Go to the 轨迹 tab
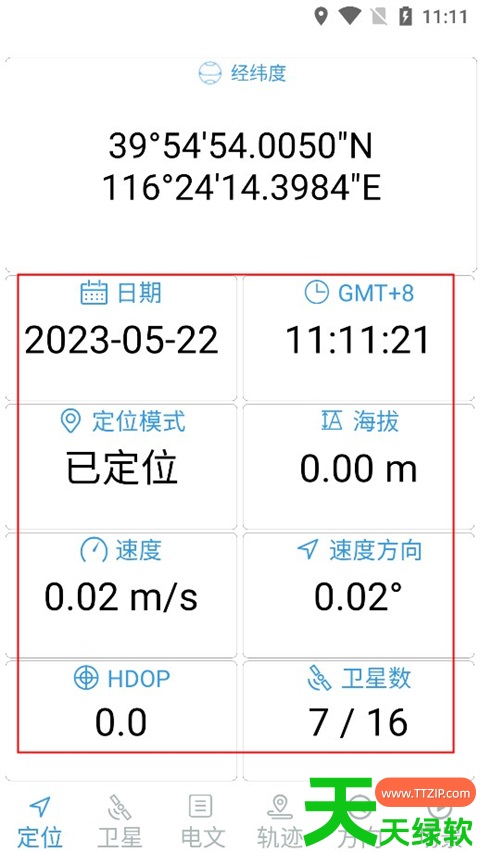The image size is (480, 852). coord(280,821)
